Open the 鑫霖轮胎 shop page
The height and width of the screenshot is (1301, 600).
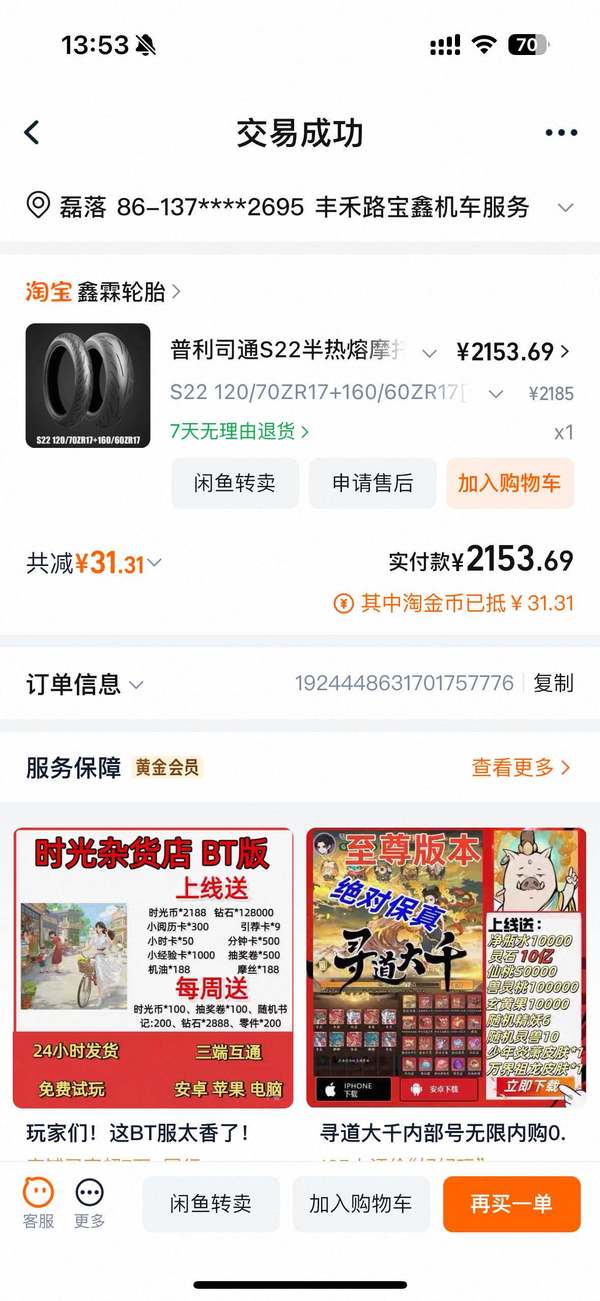click(129, 292)
